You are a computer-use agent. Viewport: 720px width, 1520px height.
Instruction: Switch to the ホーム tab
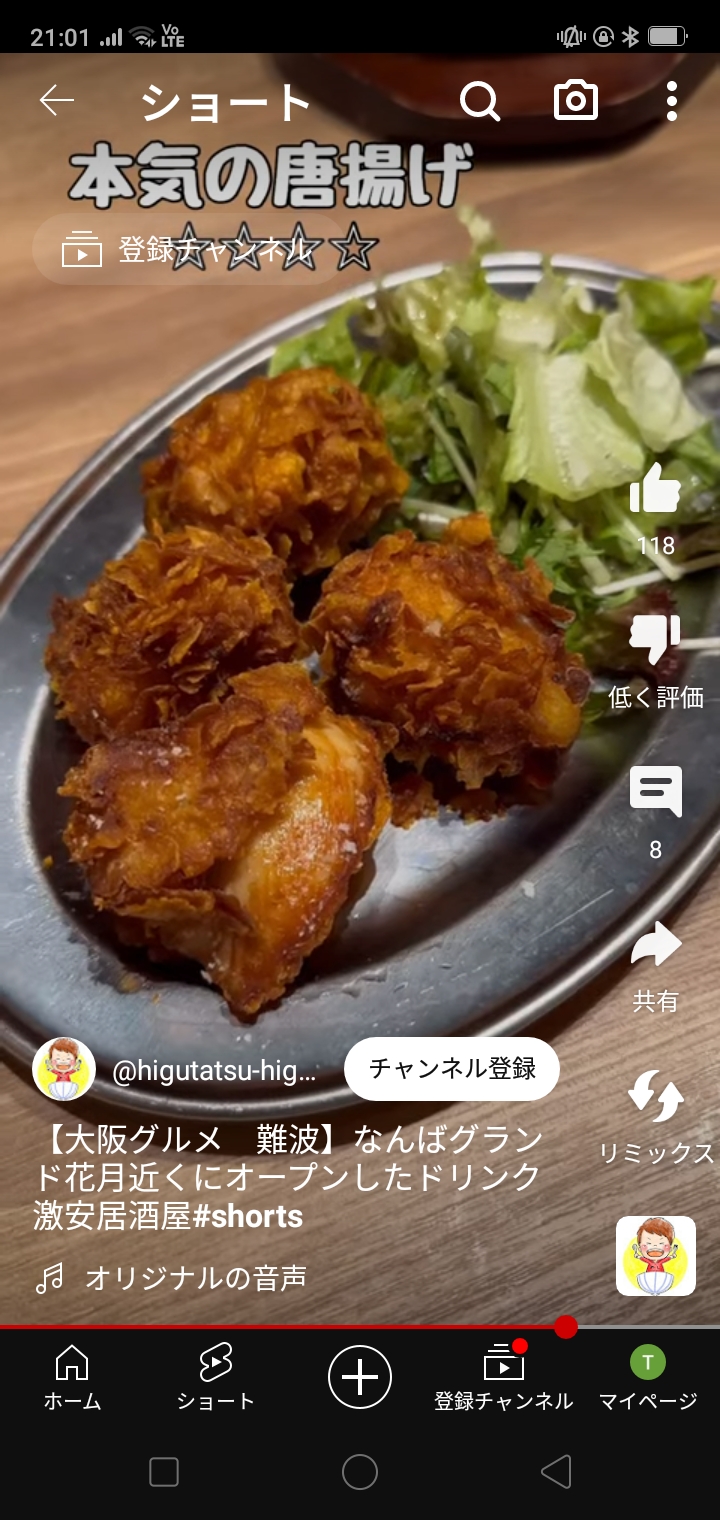pos(72,1378)
